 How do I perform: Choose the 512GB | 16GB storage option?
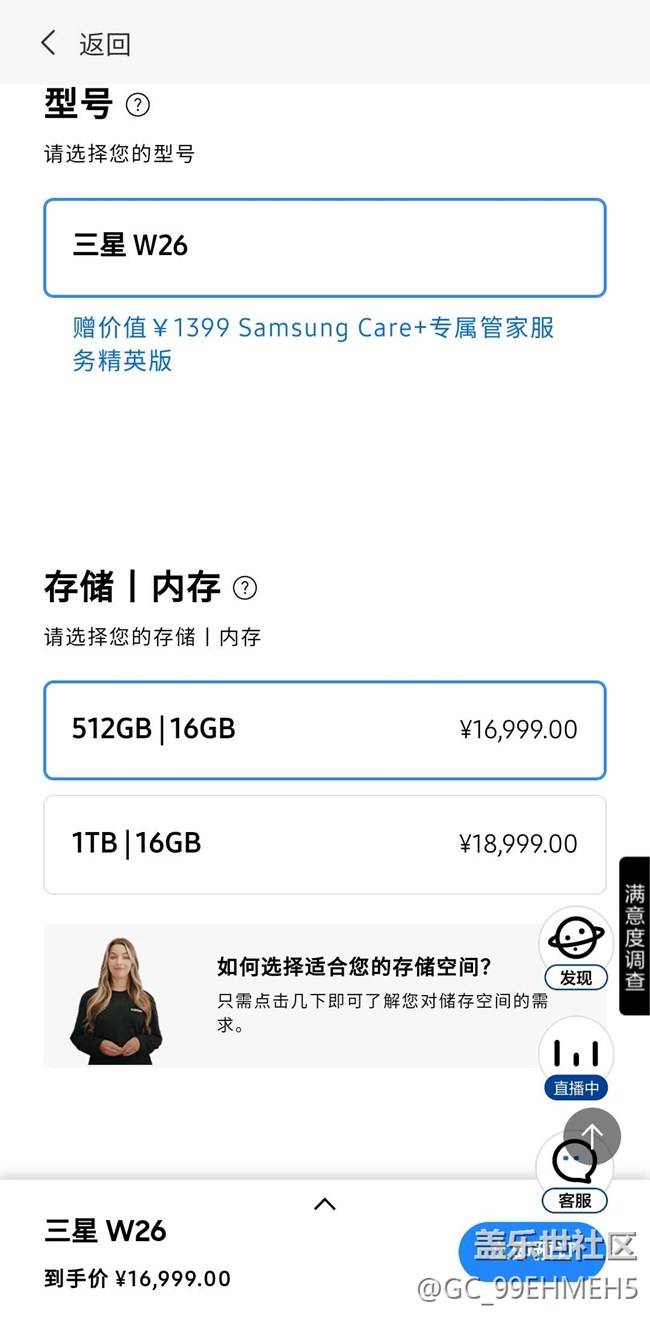(324, 730)
